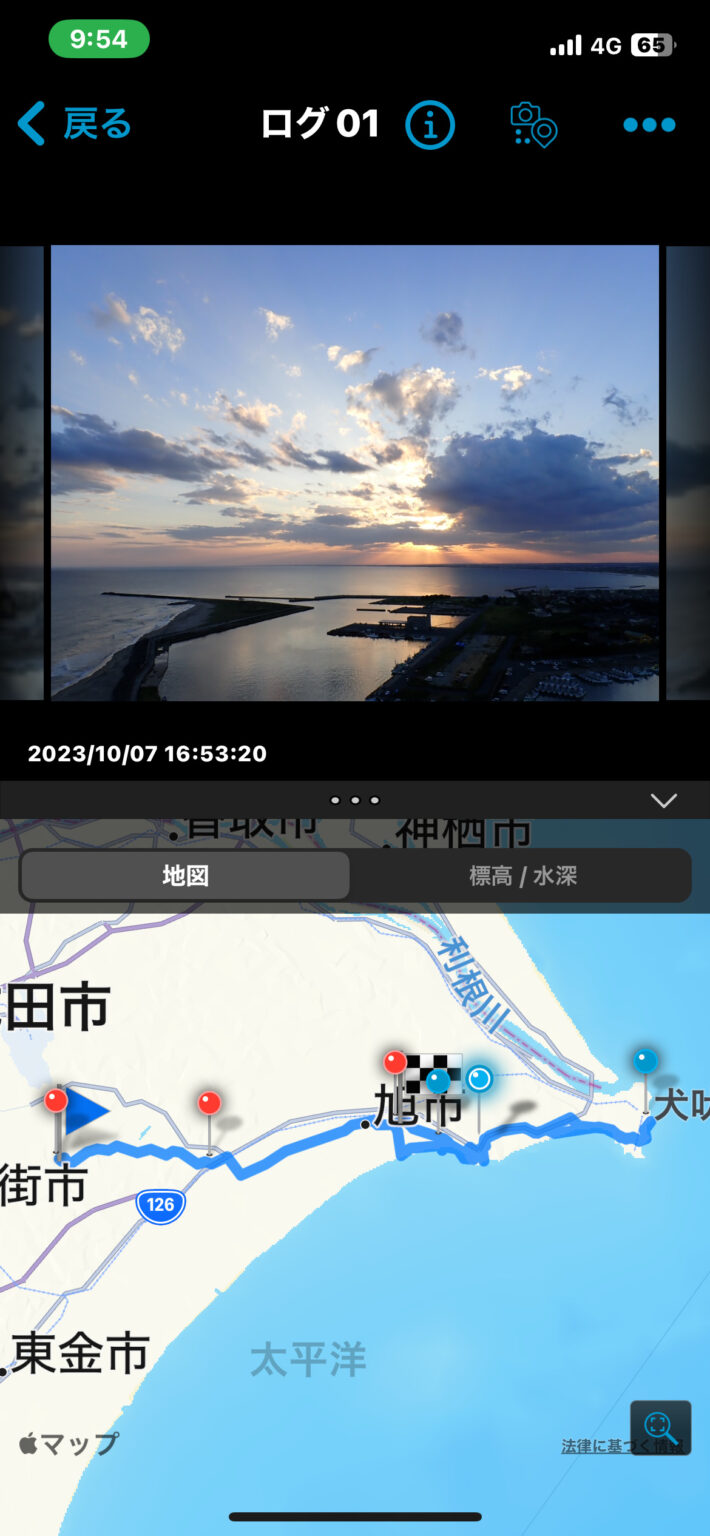The height and width of the screenshot is (1536, 710).
Task: Tap the map zoom-to-fit magnifier button
Action: pyautogui.click(x=660, y=1426)
